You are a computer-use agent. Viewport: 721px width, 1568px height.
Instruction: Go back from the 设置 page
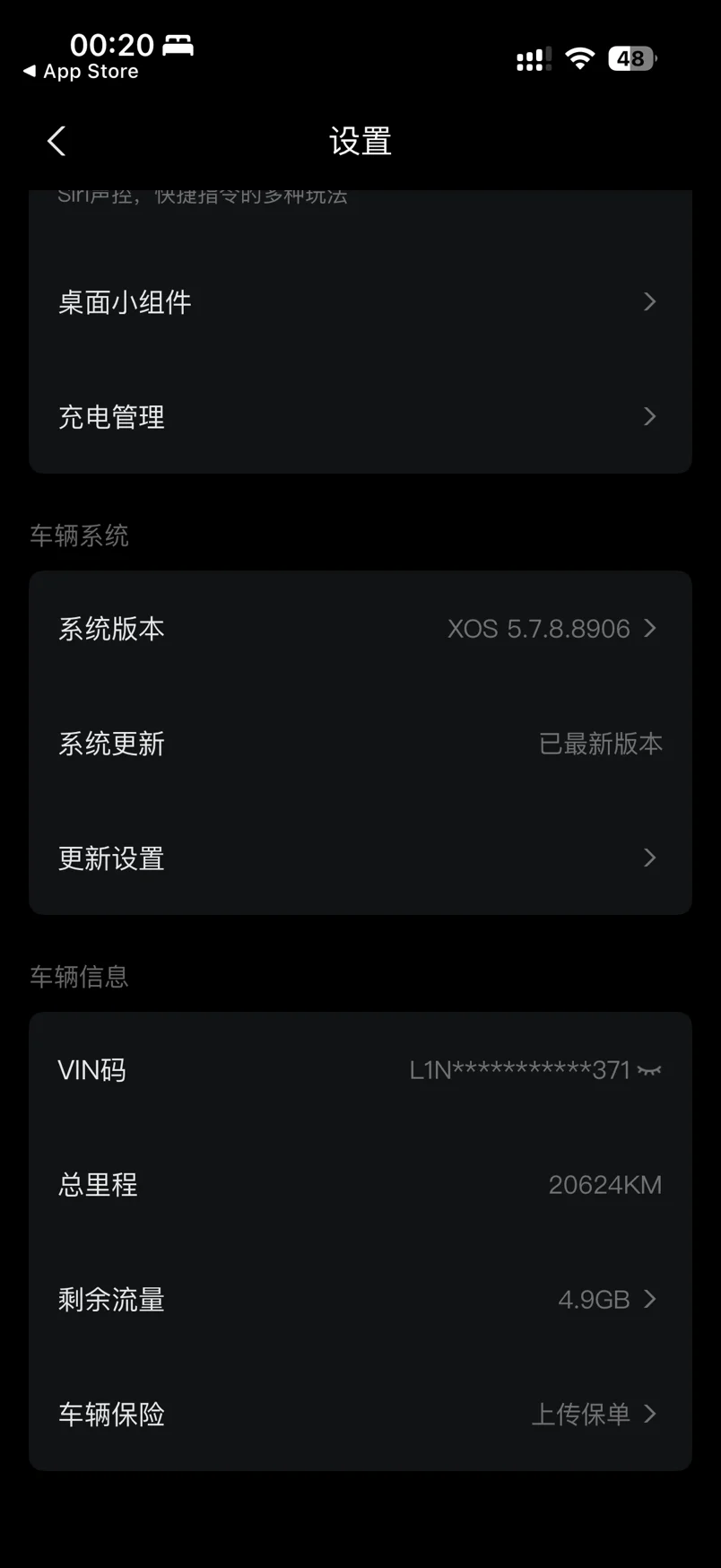tap(56, 141)
